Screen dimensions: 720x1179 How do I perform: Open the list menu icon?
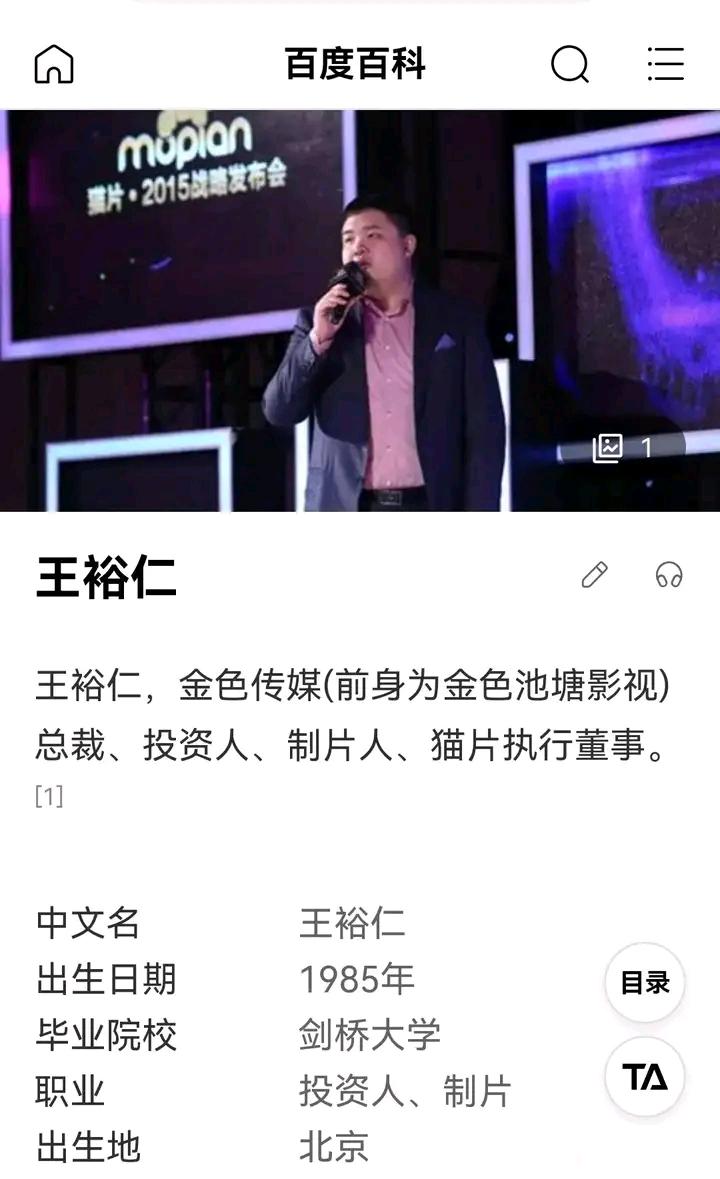[x=665, y=65]
